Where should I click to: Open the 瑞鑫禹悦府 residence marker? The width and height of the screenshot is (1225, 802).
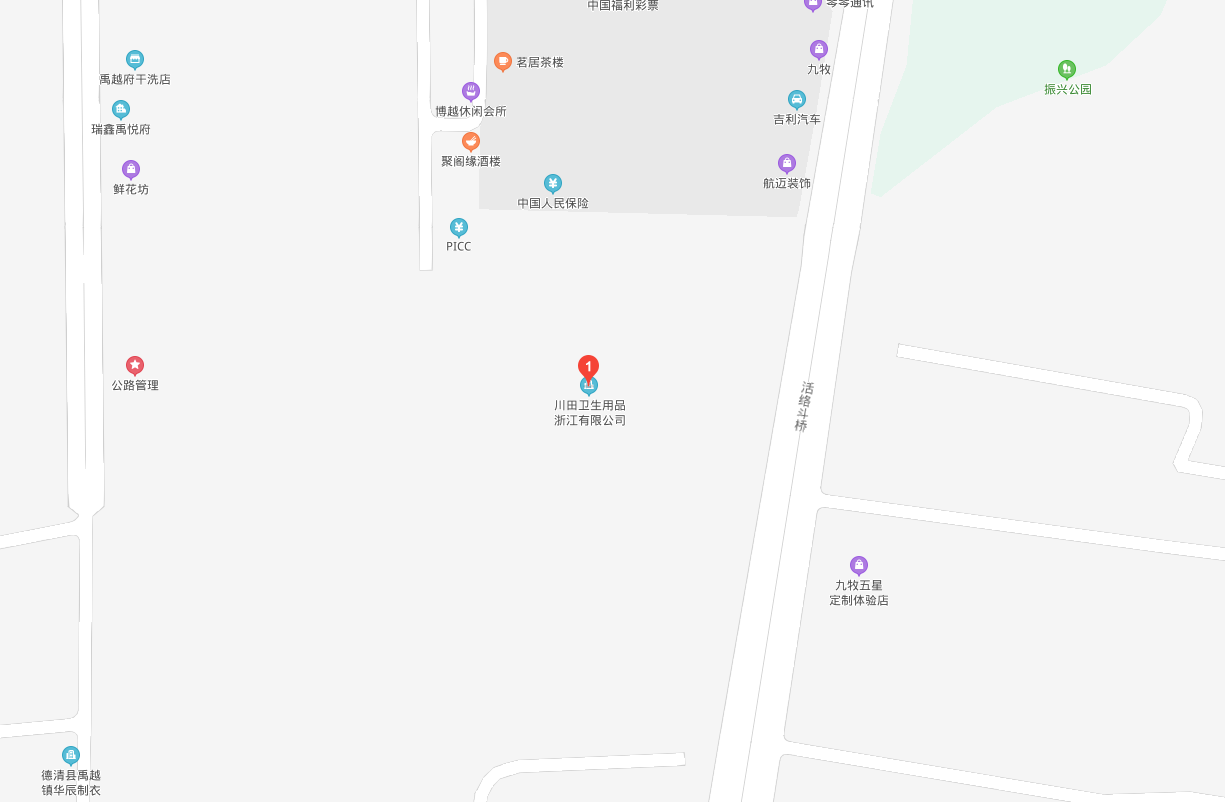click(x=121, y=110)
